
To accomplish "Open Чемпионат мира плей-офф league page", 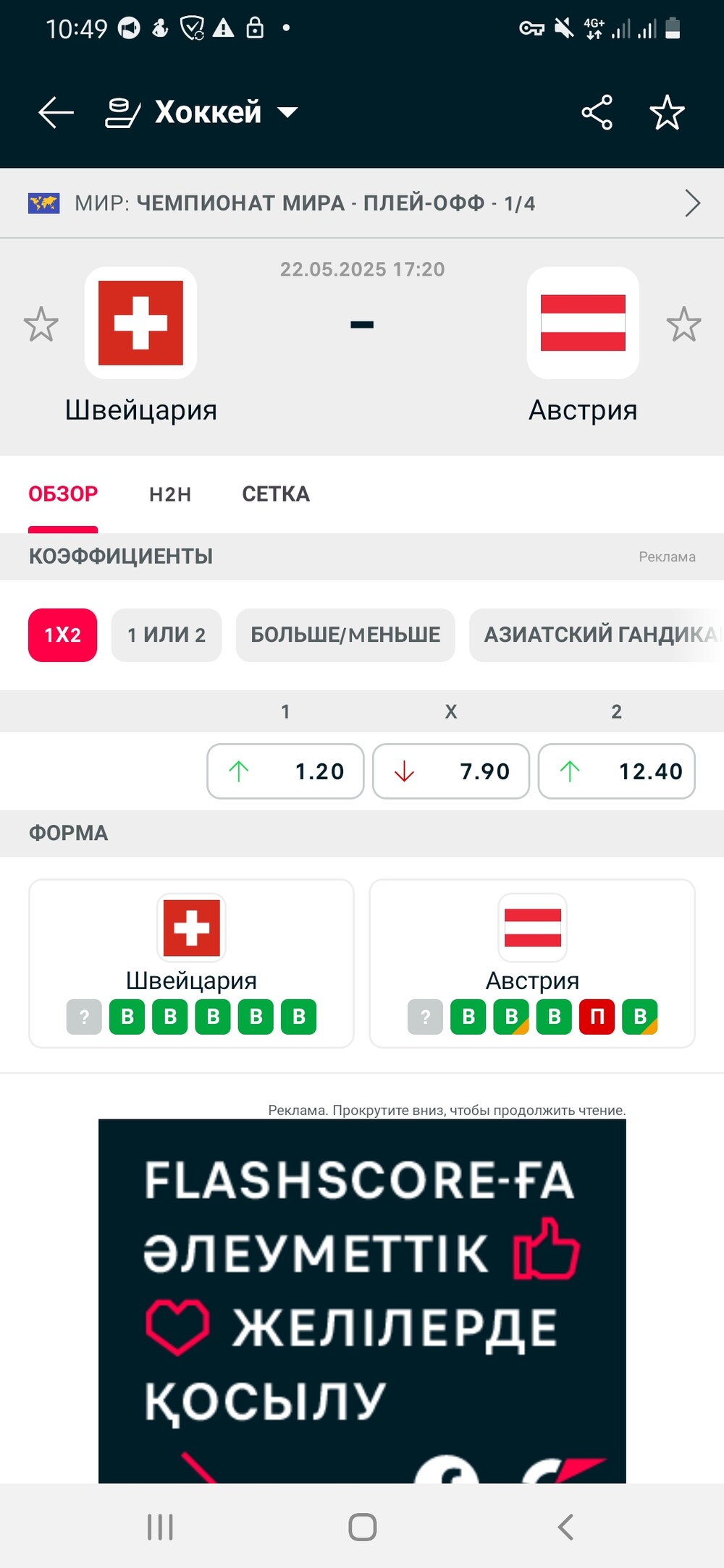I will [362, 203].
